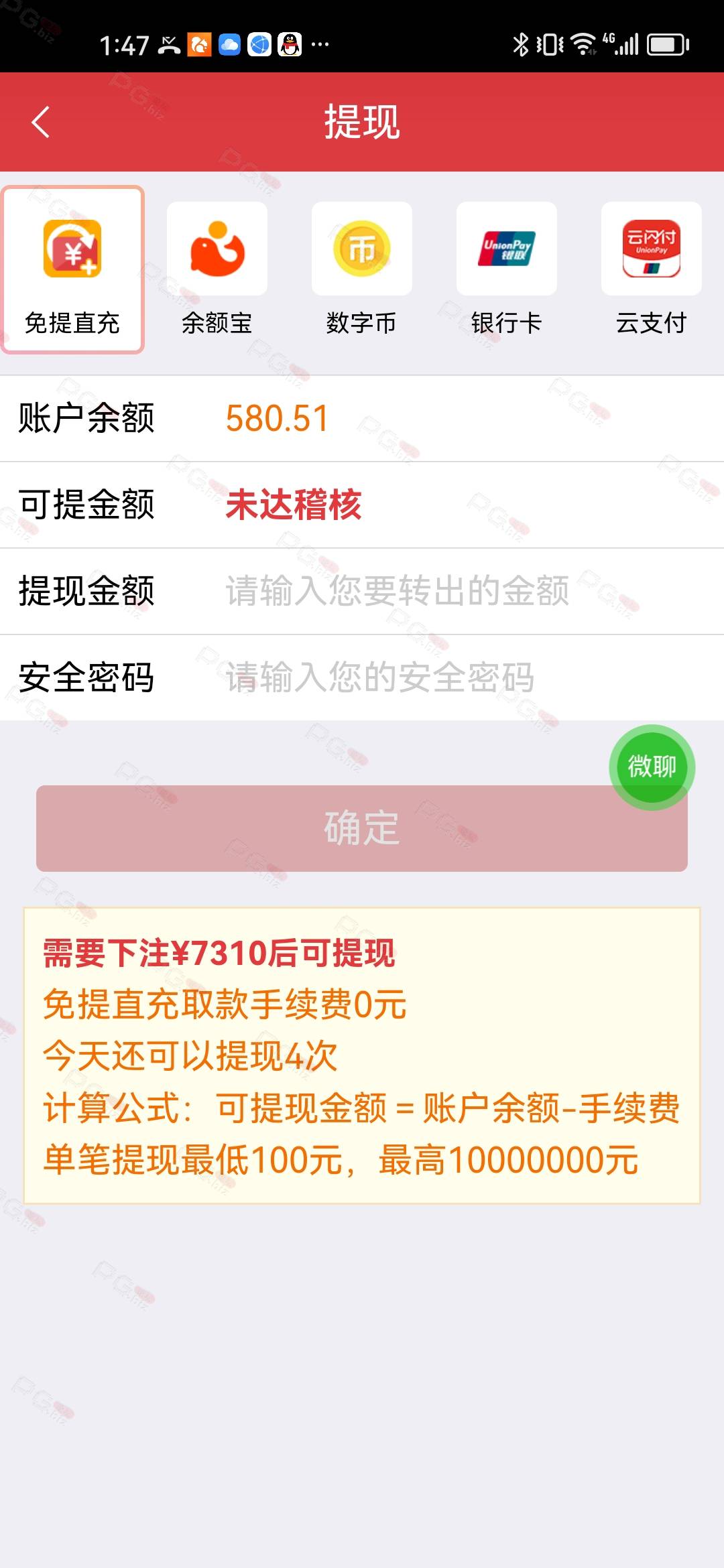This screenshot has height=1568, width=724.
Task: Go back from the 提现 page
Action: click(x=41, y=122)
